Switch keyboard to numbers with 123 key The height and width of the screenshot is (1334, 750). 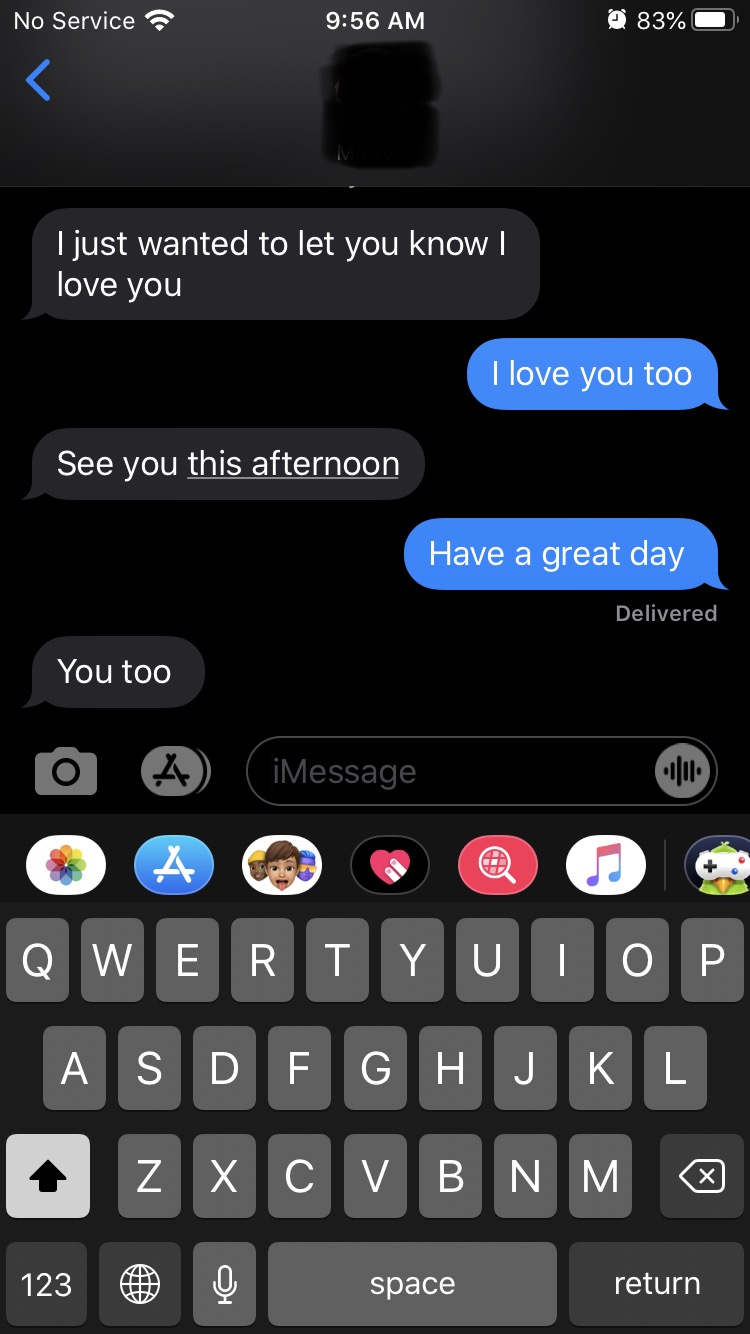coord(46,1284)
